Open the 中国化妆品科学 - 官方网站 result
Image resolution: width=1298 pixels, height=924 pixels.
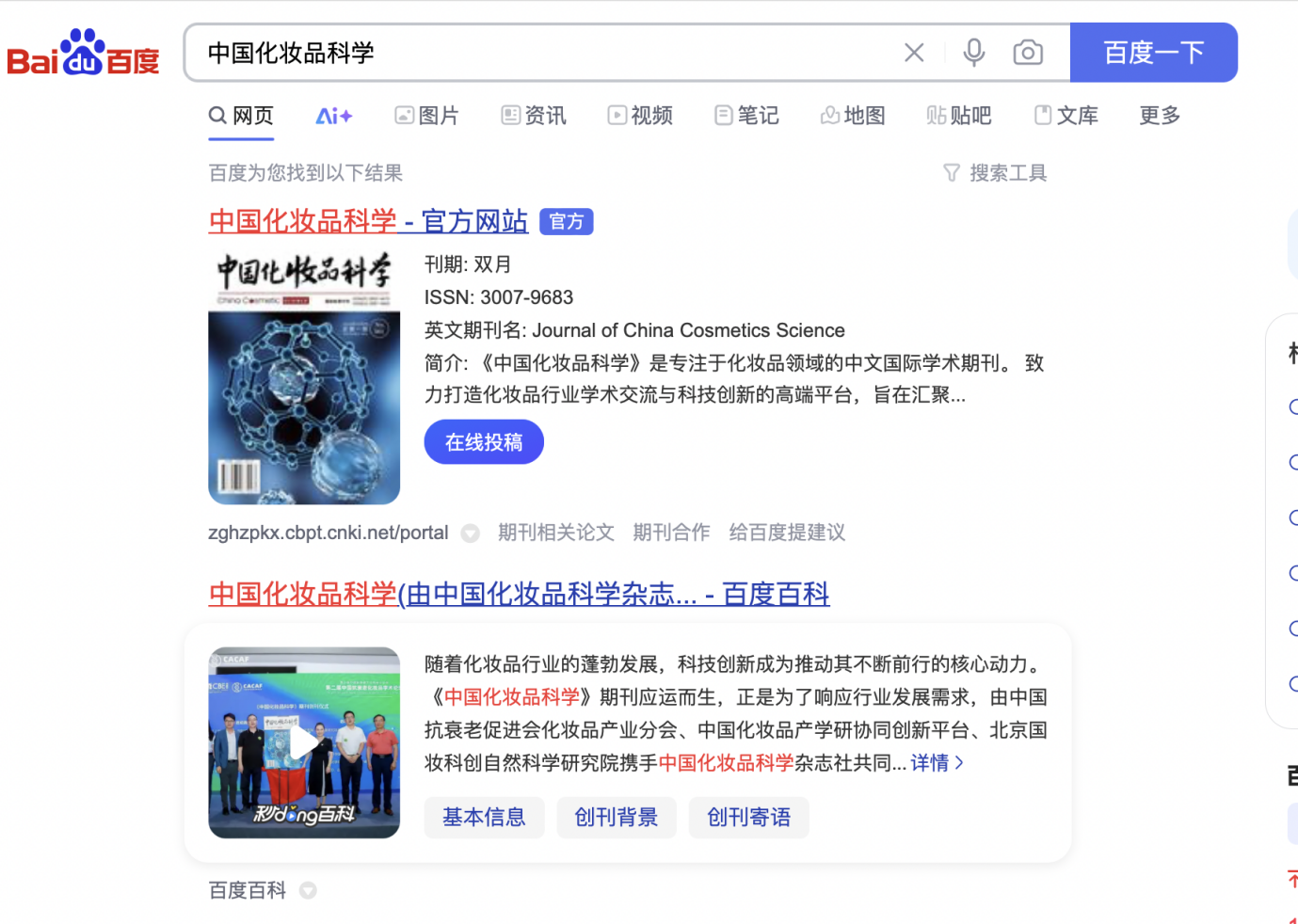[368, 221]
